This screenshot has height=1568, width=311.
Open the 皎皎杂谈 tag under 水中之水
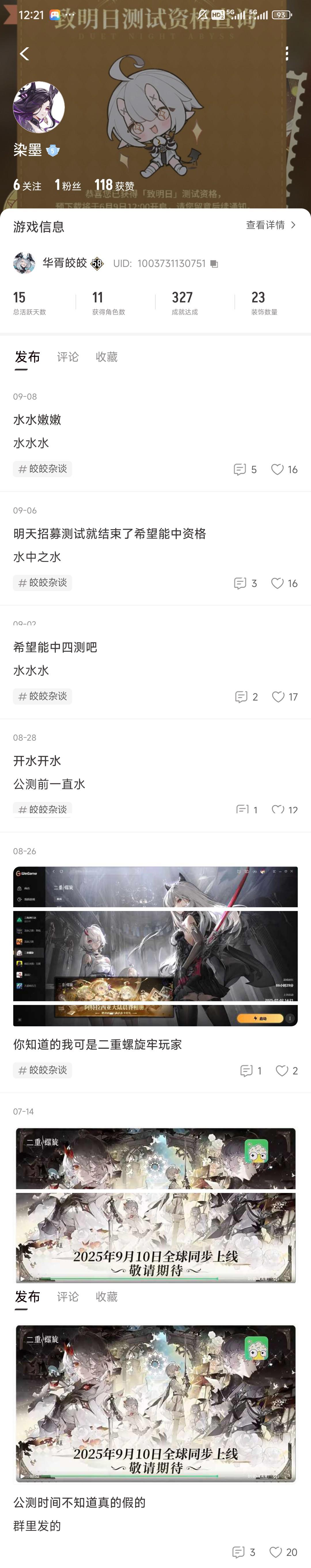click(x=43, y=583)
